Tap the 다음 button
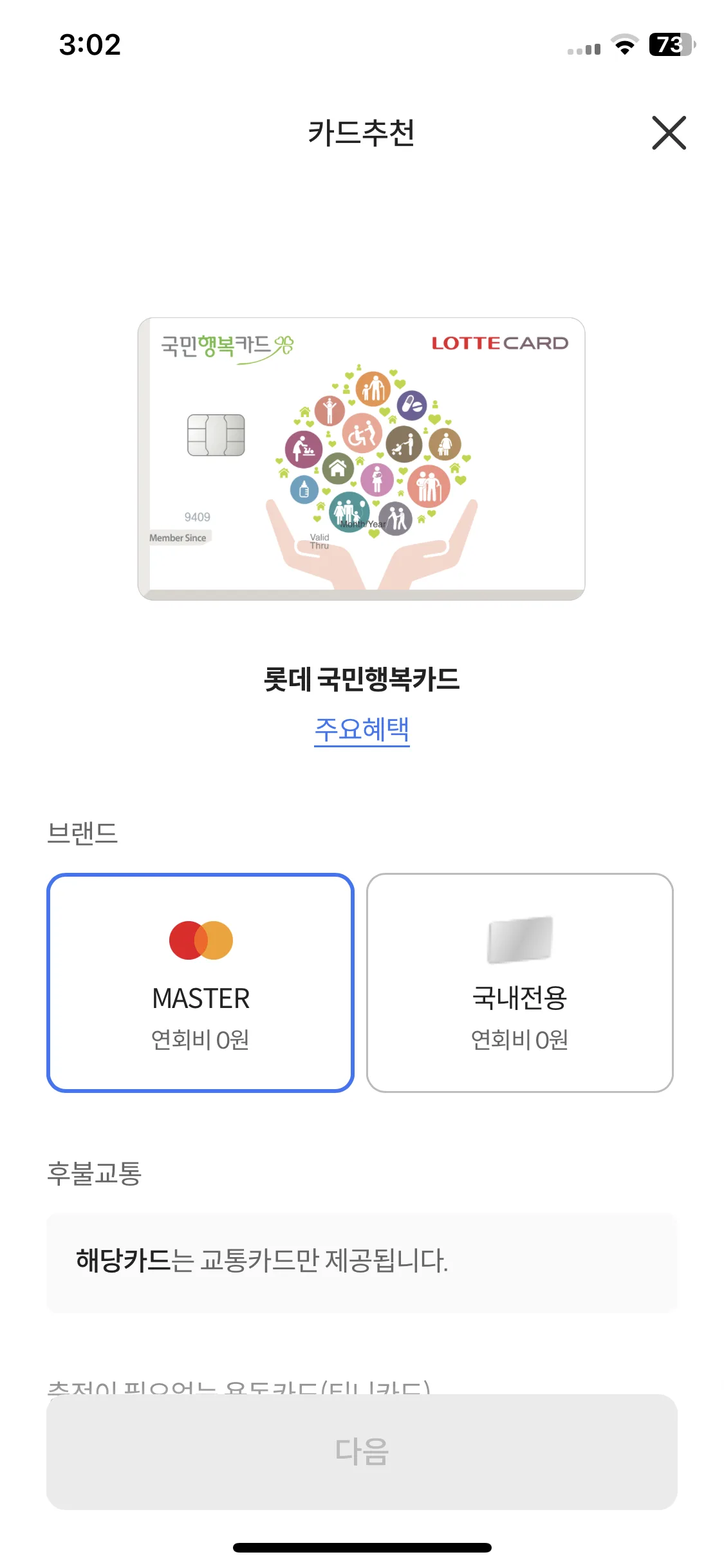Image resolution: width=724 pixels, height=1568 pixels. click(362, 1451)
